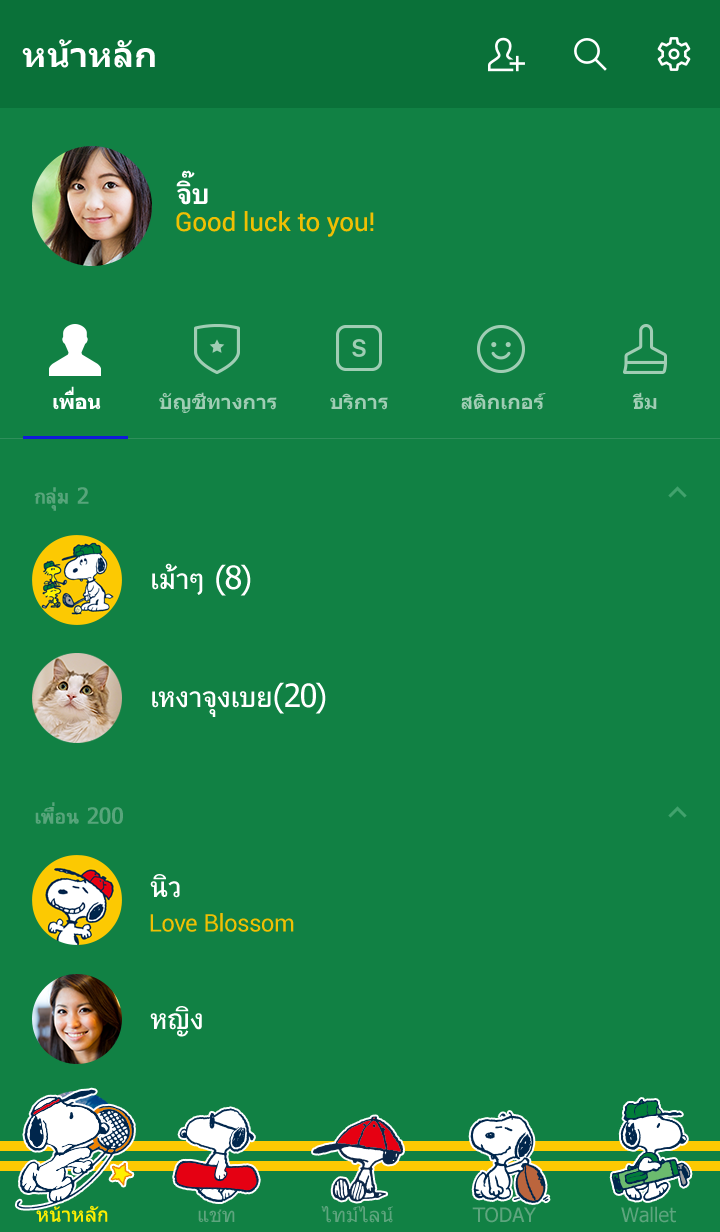Open the search magnifier icon
The image size is (720, 1232).
coord(590,55)
